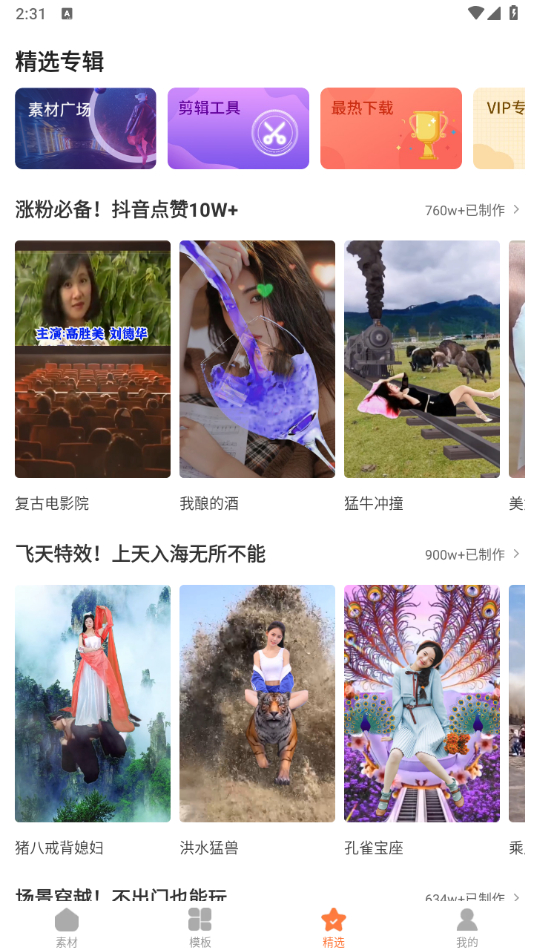The image size is (534, 950).
Task: Switch to the 模板 tab
Action: 200,927
